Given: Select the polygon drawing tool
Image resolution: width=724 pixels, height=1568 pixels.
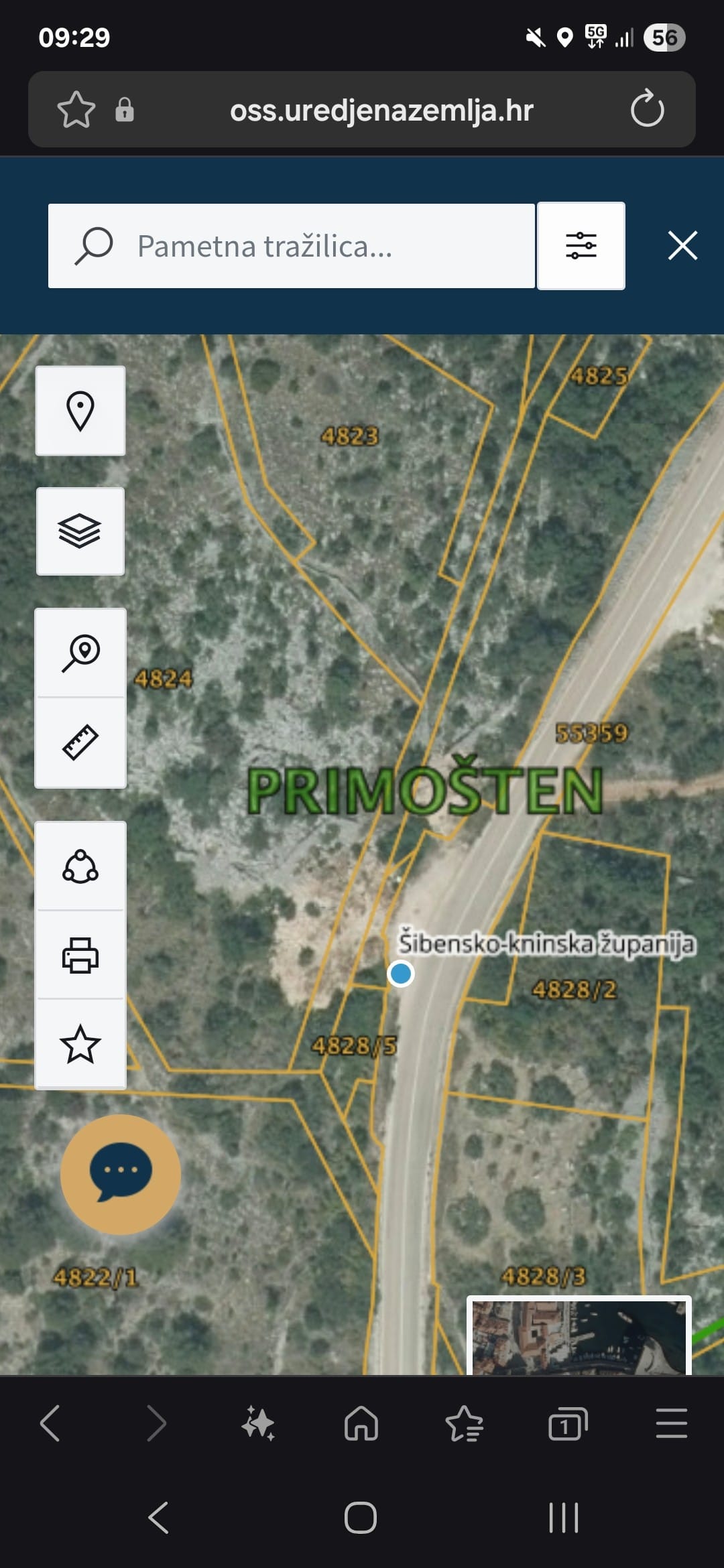Looking at the screenshot, I should point(80,866).
